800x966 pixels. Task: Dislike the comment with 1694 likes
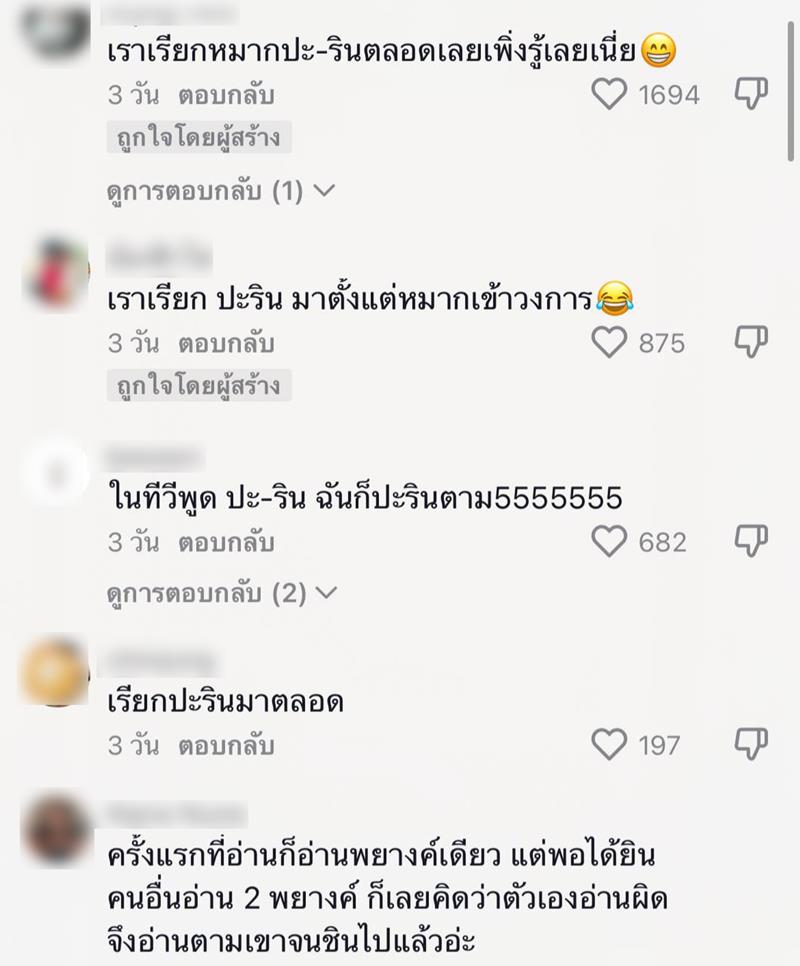point(750,95)
